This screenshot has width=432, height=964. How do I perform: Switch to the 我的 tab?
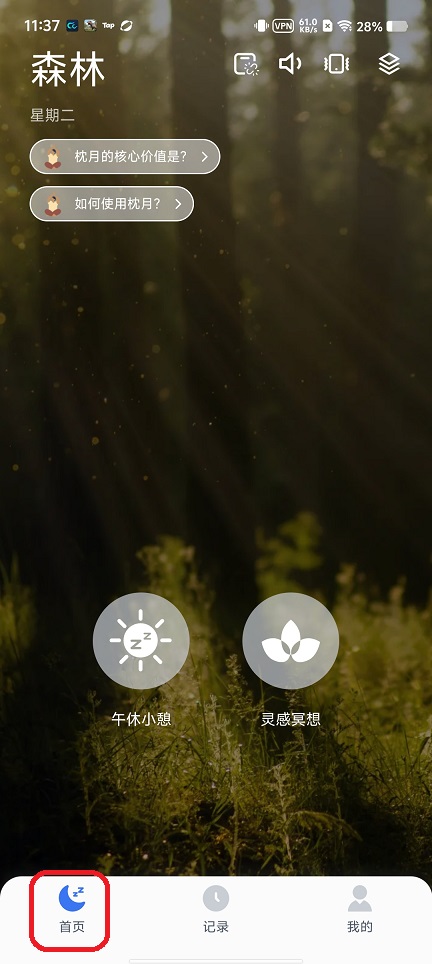click(359, 910)
